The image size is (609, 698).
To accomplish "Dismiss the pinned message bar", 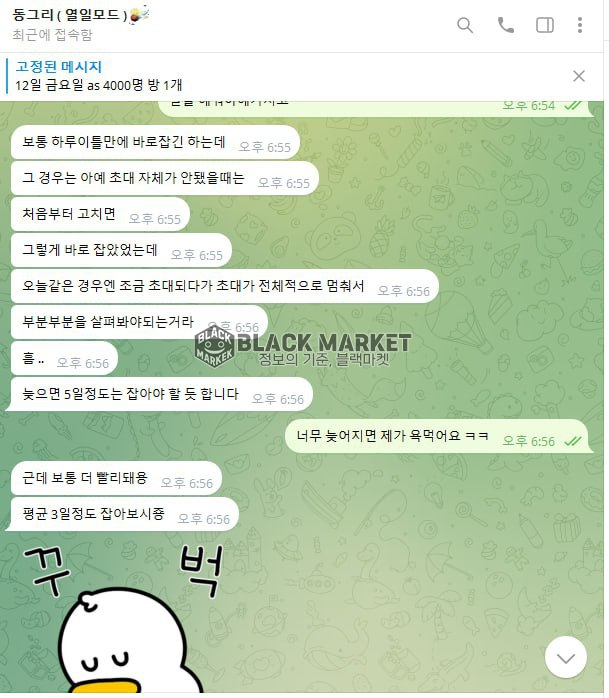I will 579,76.
